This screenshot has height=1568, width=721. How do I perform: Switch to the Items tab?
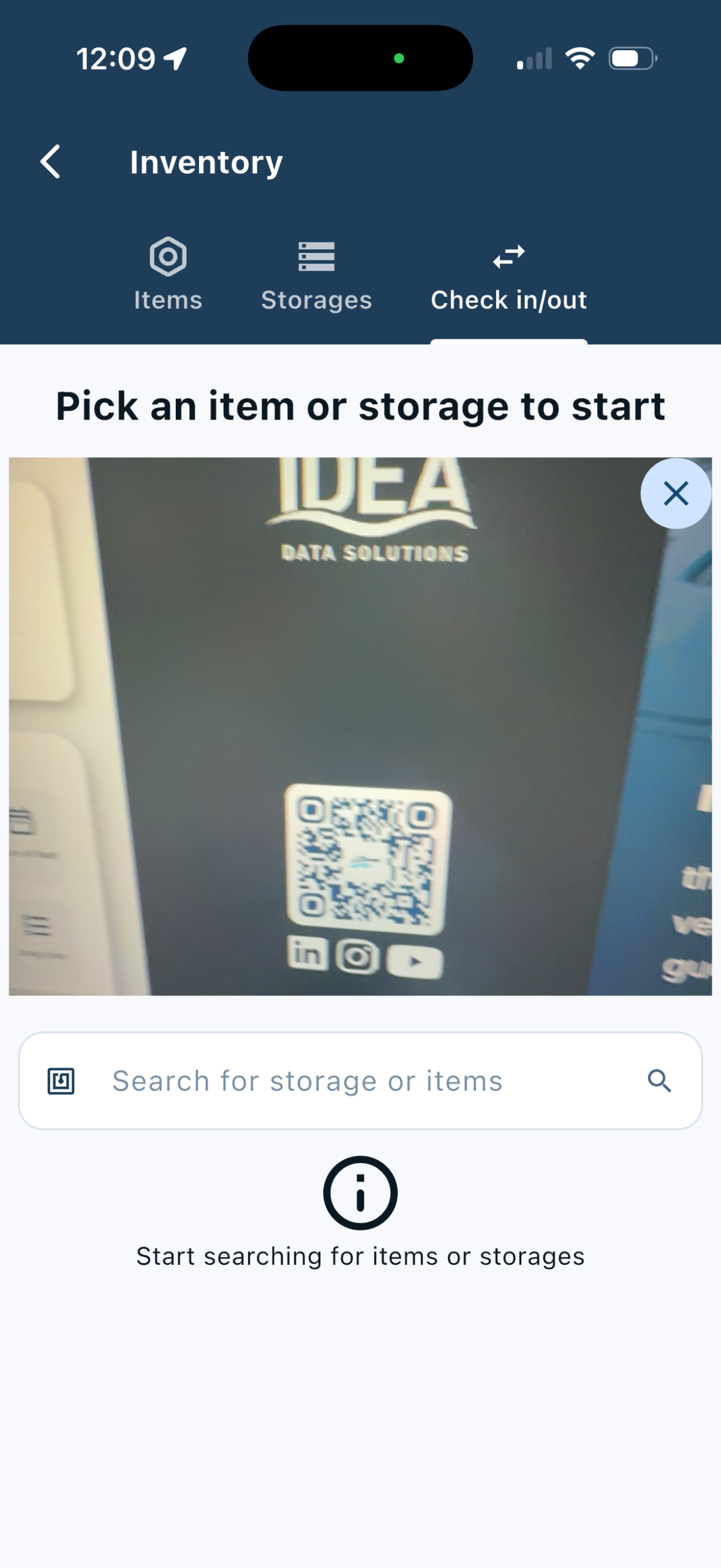pyautogui.click(x=168, y=274)
